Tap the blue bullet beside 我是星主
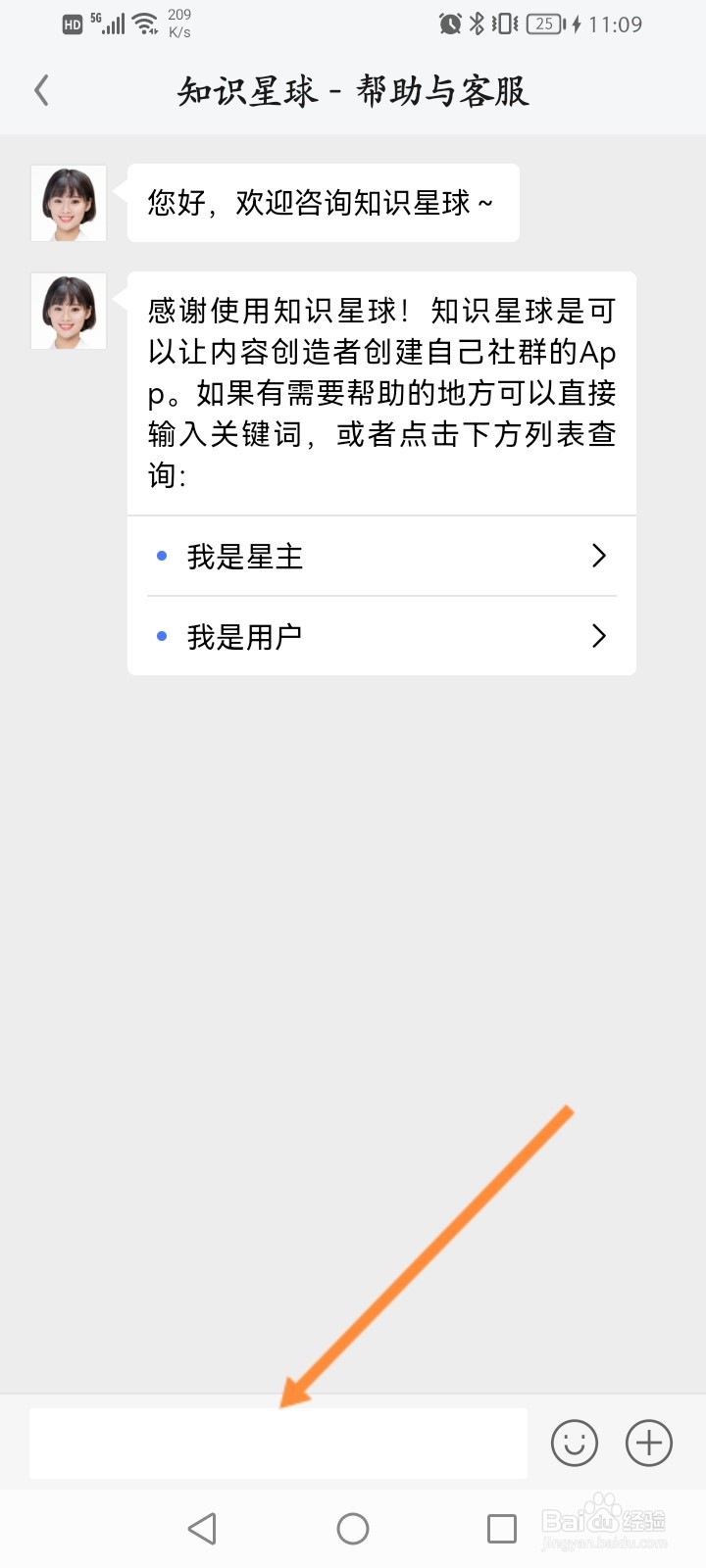706x1568 pixels. [x=162, y=556]
